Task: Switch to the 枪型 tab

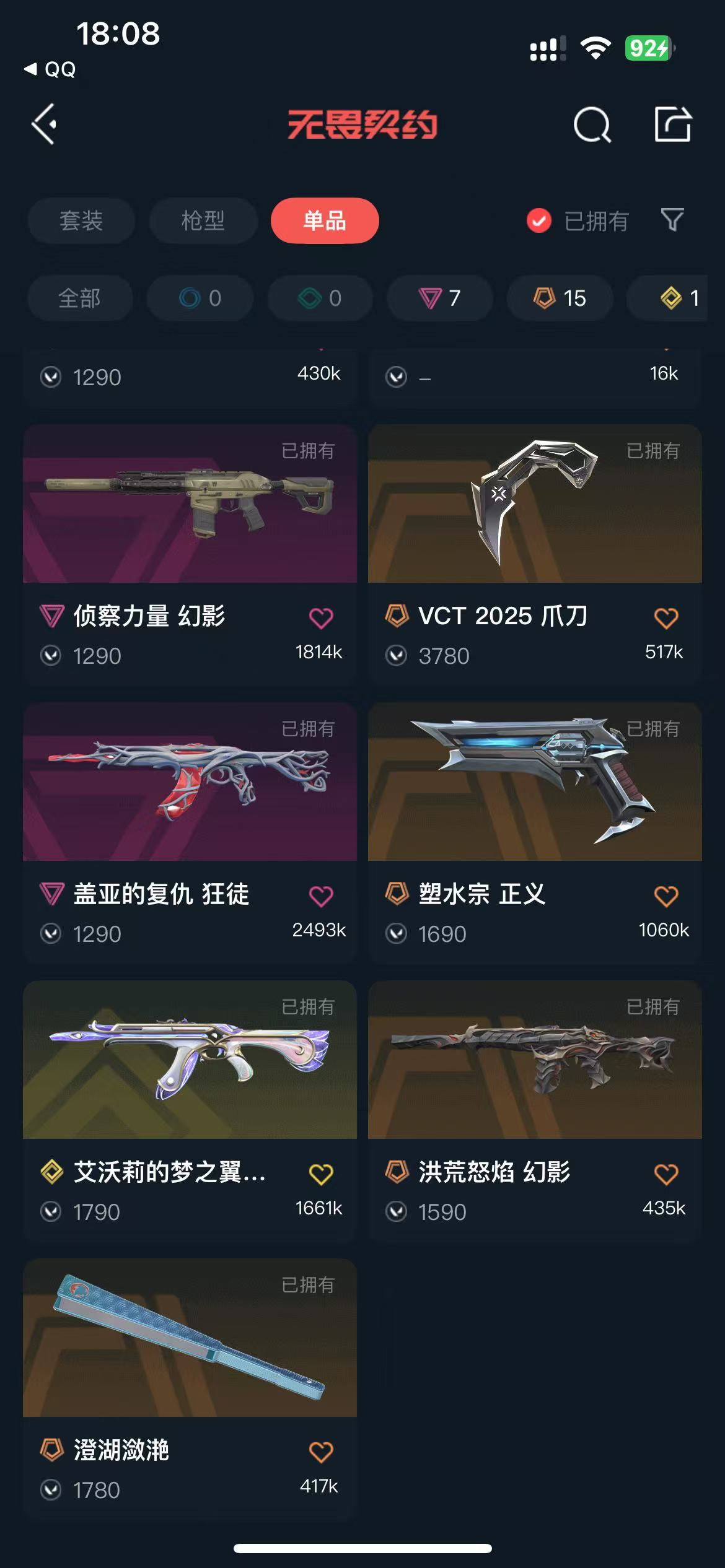Action: click(x=203, y=220)
